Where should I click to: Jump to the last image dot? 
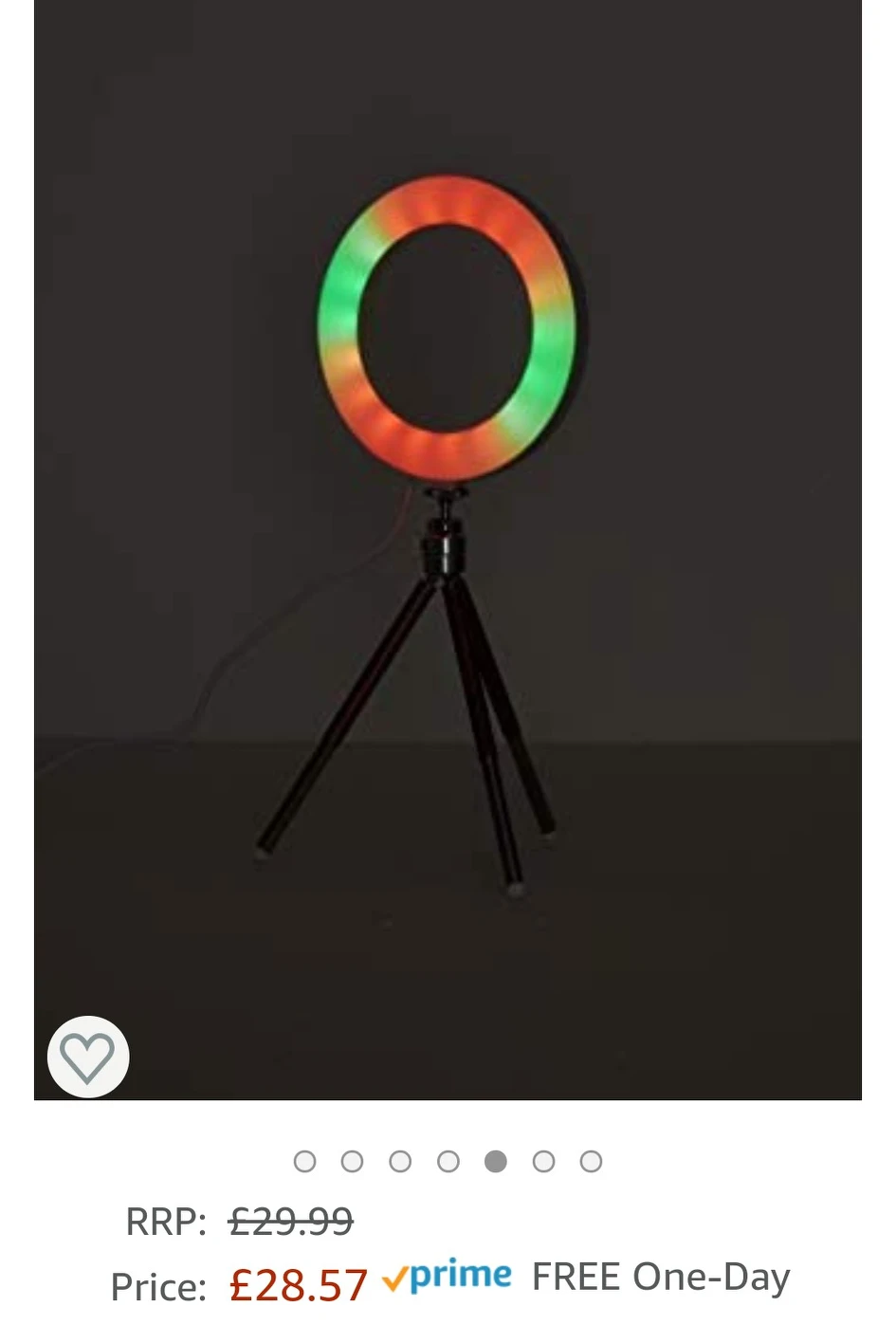(x=591, y=1161)
